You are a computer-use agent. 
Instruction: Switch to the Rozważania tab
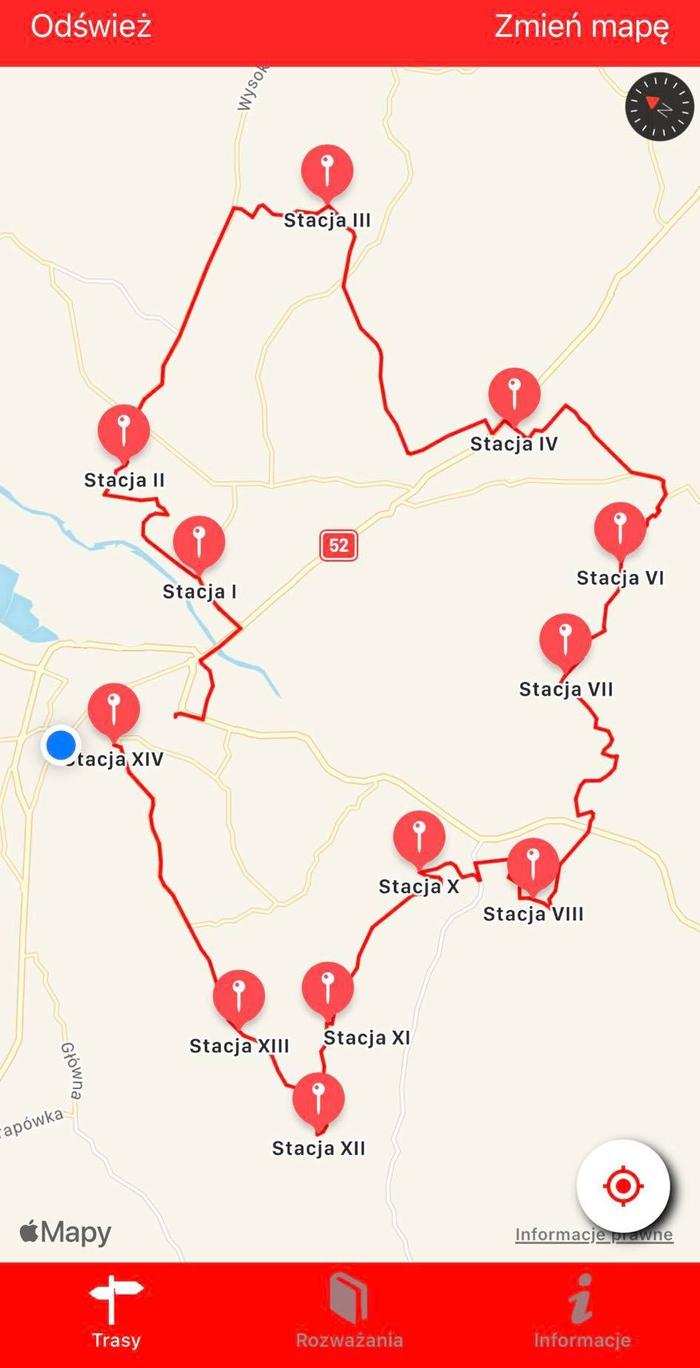[349, 1313]
